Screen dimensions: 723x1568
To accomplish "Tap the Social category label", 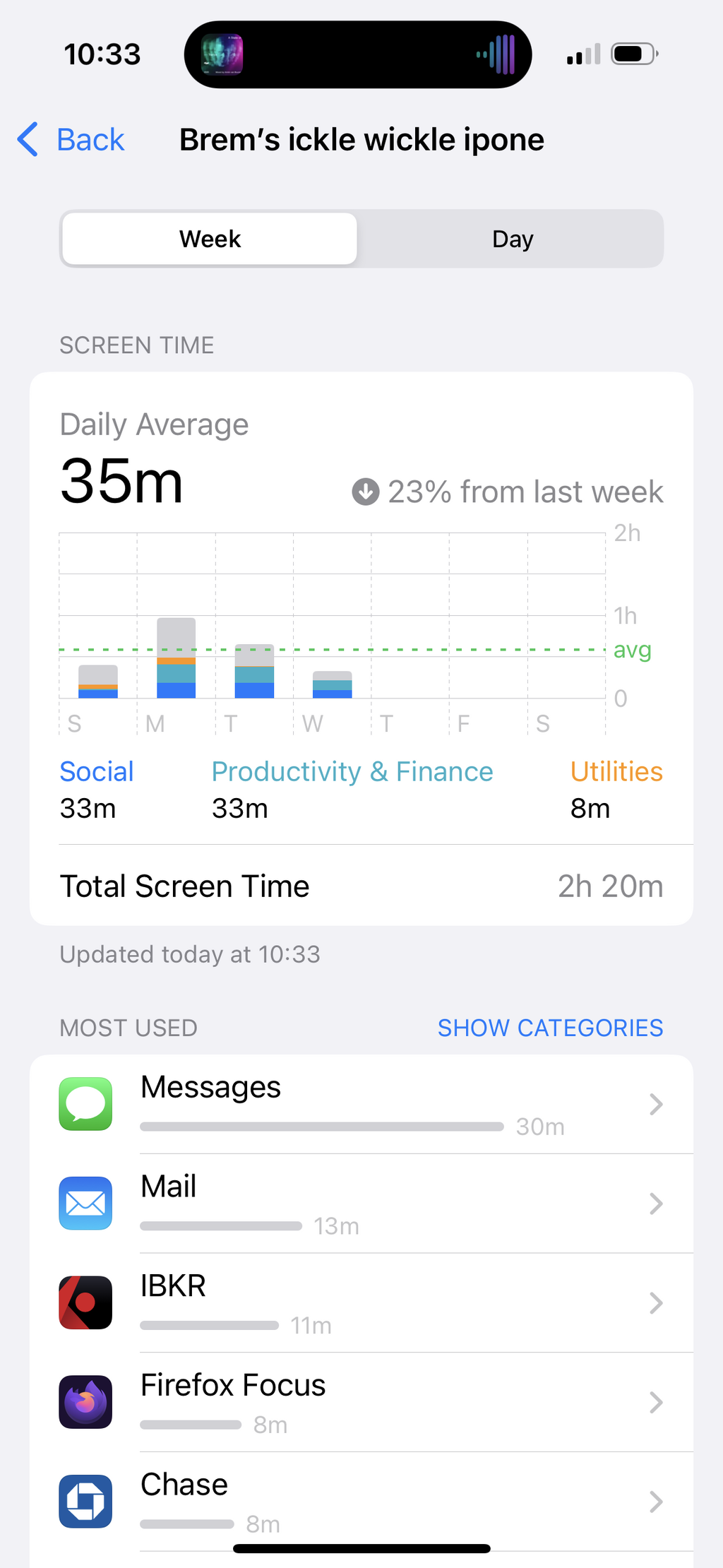I will tap(97, 771).
